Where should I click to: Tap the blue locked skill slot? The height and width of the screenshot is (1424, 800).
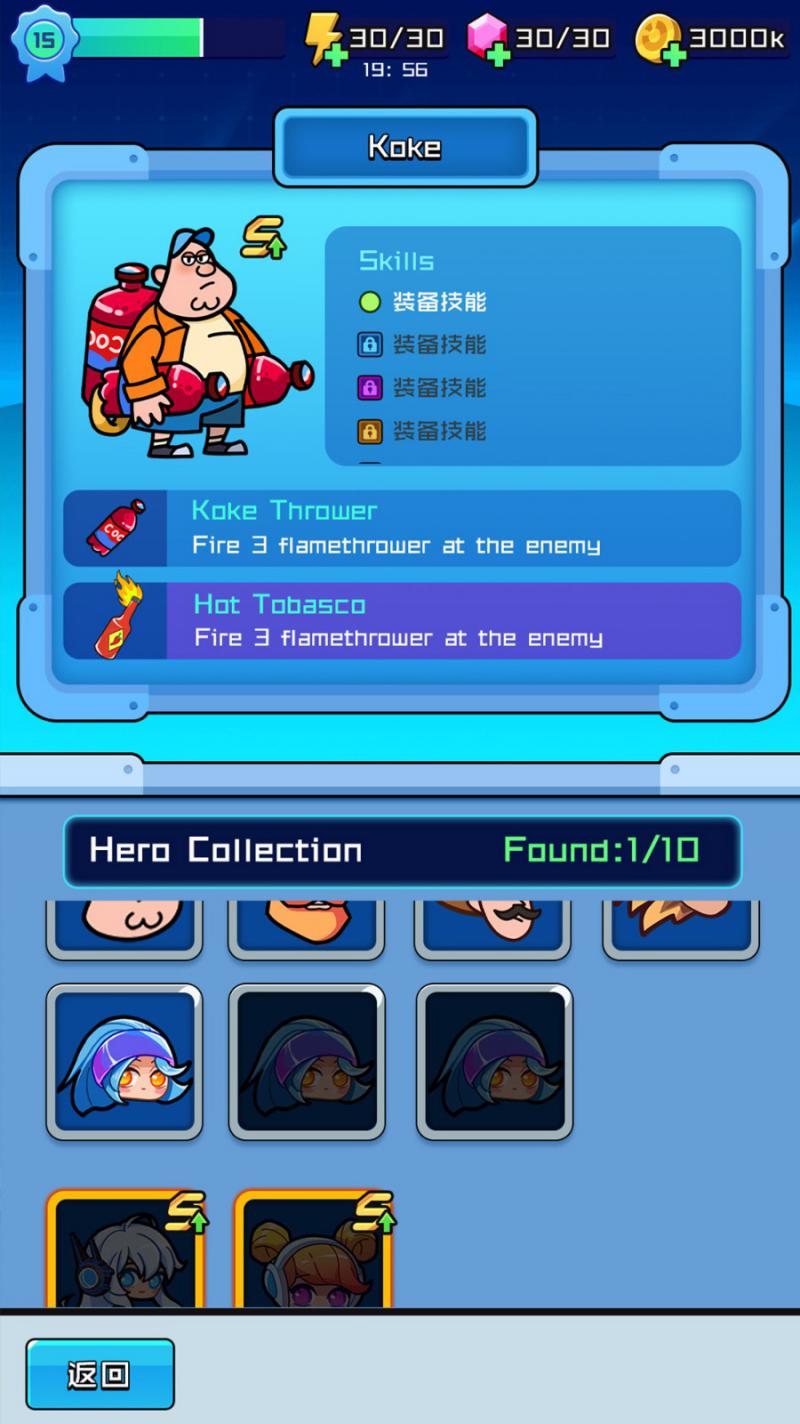[x=422, y=345]
